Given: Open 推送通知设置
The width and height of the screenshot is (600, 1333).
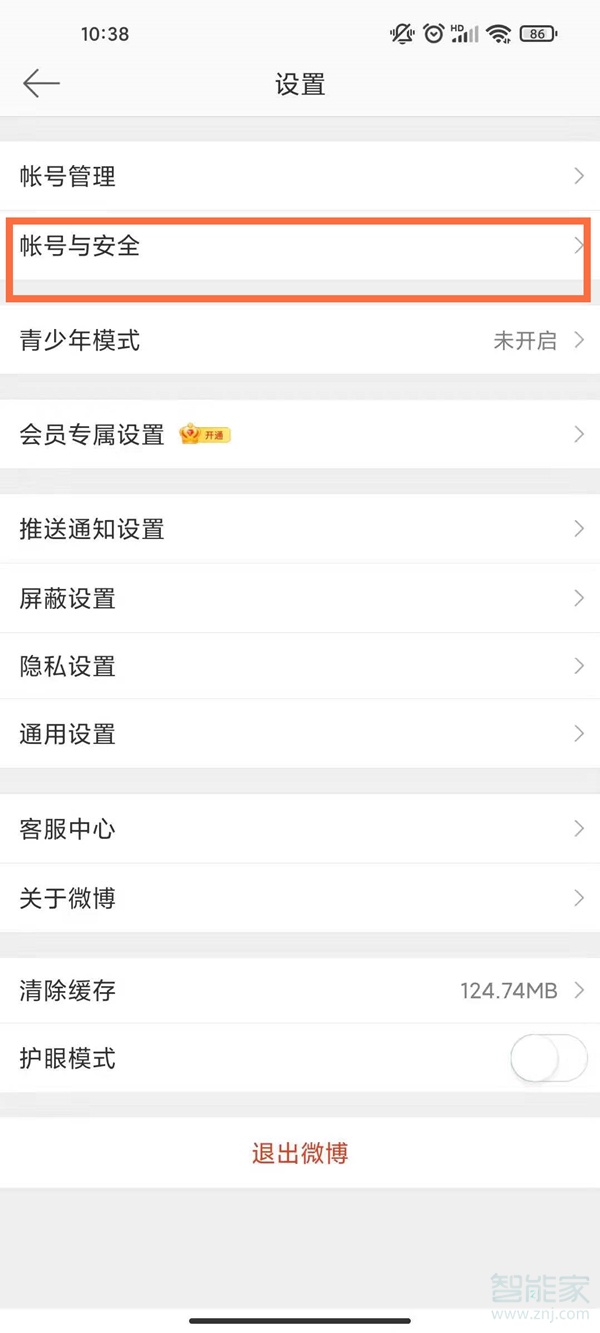Looking at the screenshot, I should (x=300, y=529).
